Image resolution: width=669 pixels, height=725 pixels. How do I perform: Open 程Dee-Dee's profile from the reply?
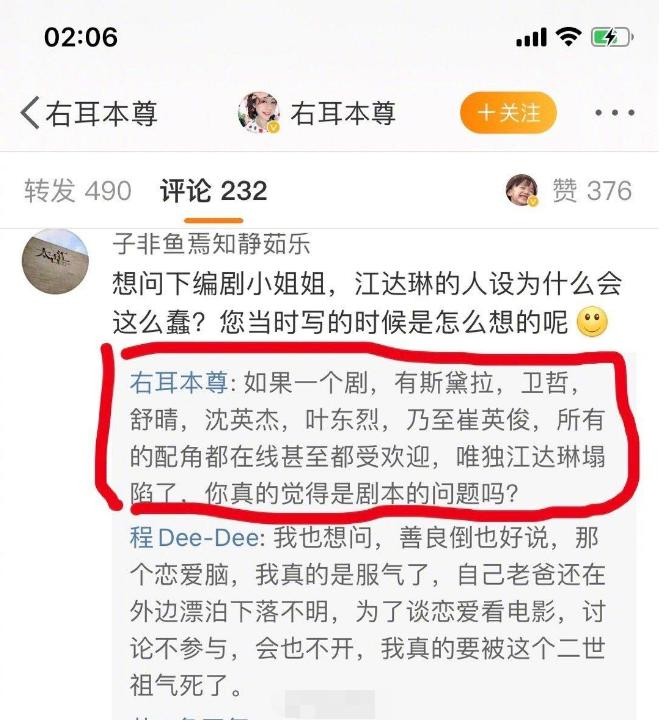(195, 538)
